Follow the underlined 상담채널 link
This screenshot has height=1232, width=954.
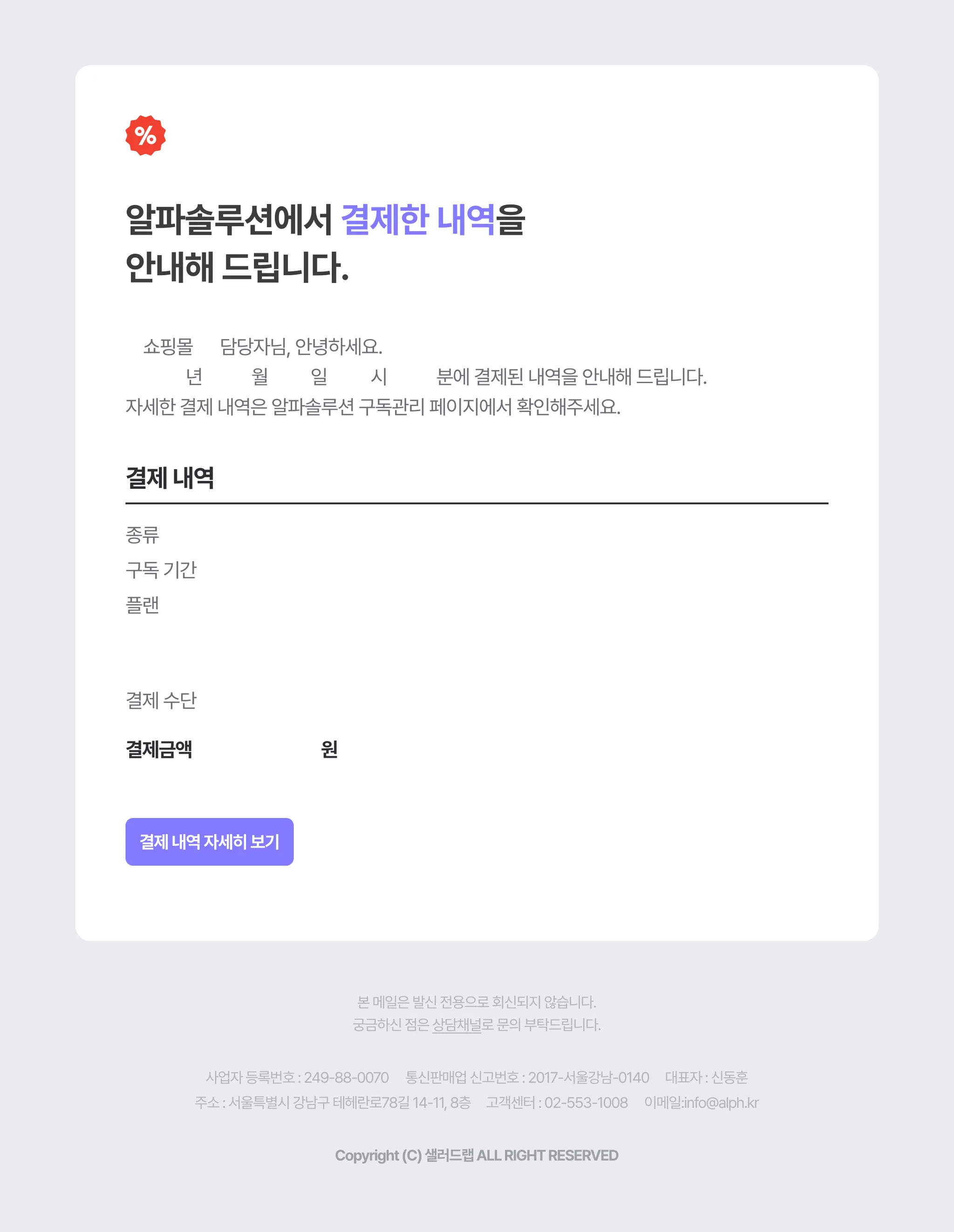(456, 1024)
